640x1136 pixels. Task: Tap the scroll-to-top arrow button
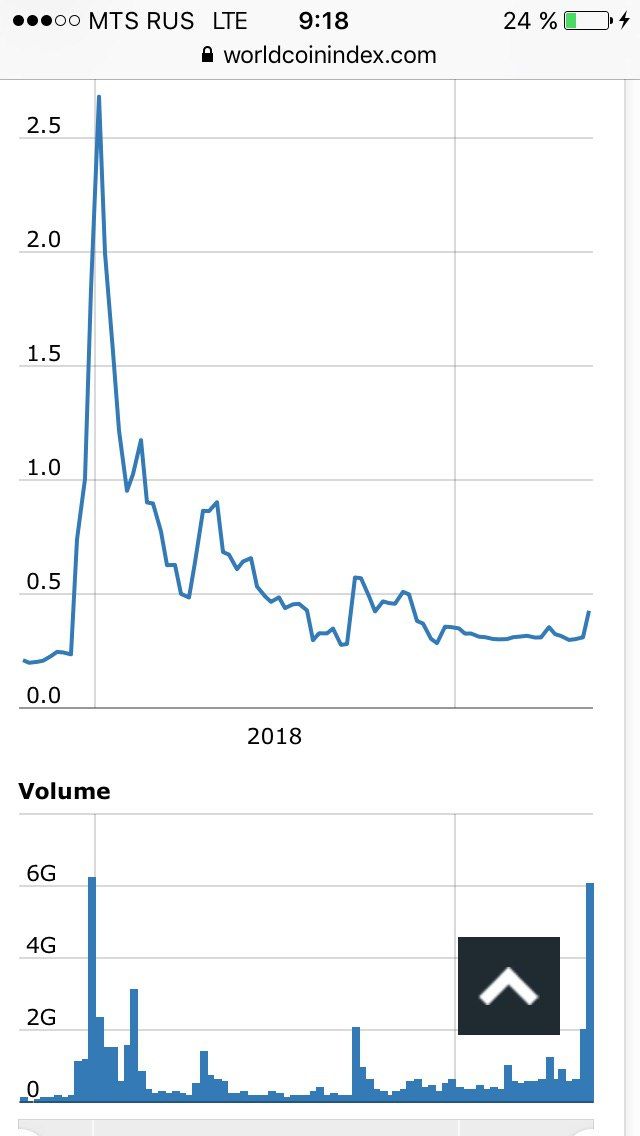(x=508, y=986)
